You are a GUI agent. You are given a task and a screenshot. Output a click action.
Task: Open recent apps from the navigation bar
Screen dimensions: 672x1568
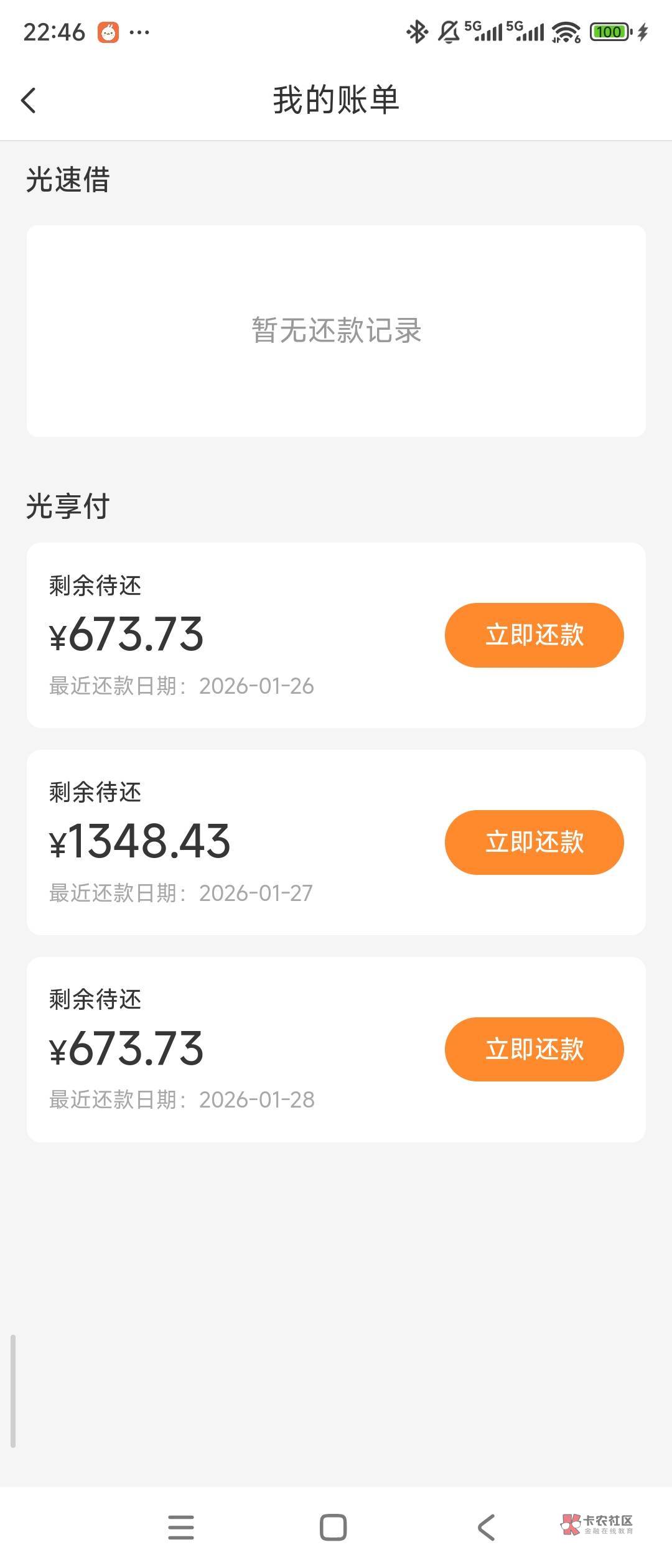pyautogui.click(x=181, y=1527)
